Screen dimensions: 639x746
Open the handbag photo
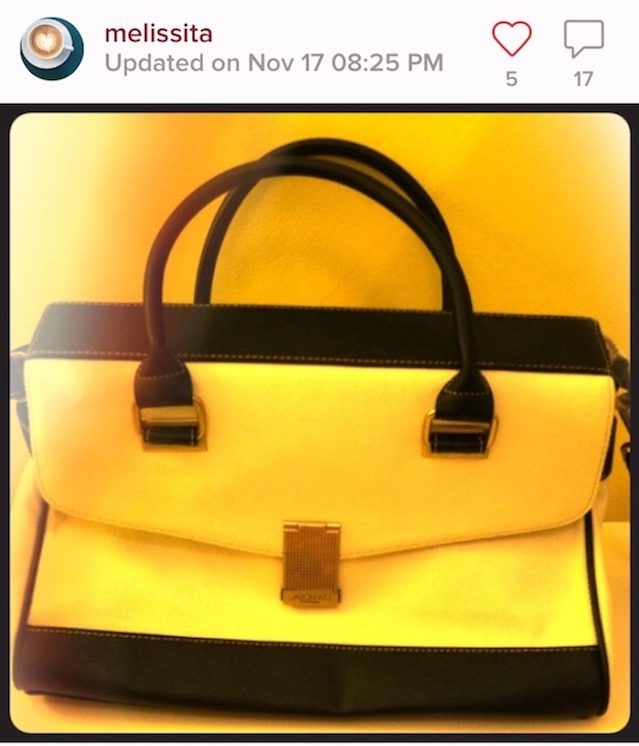320,425
